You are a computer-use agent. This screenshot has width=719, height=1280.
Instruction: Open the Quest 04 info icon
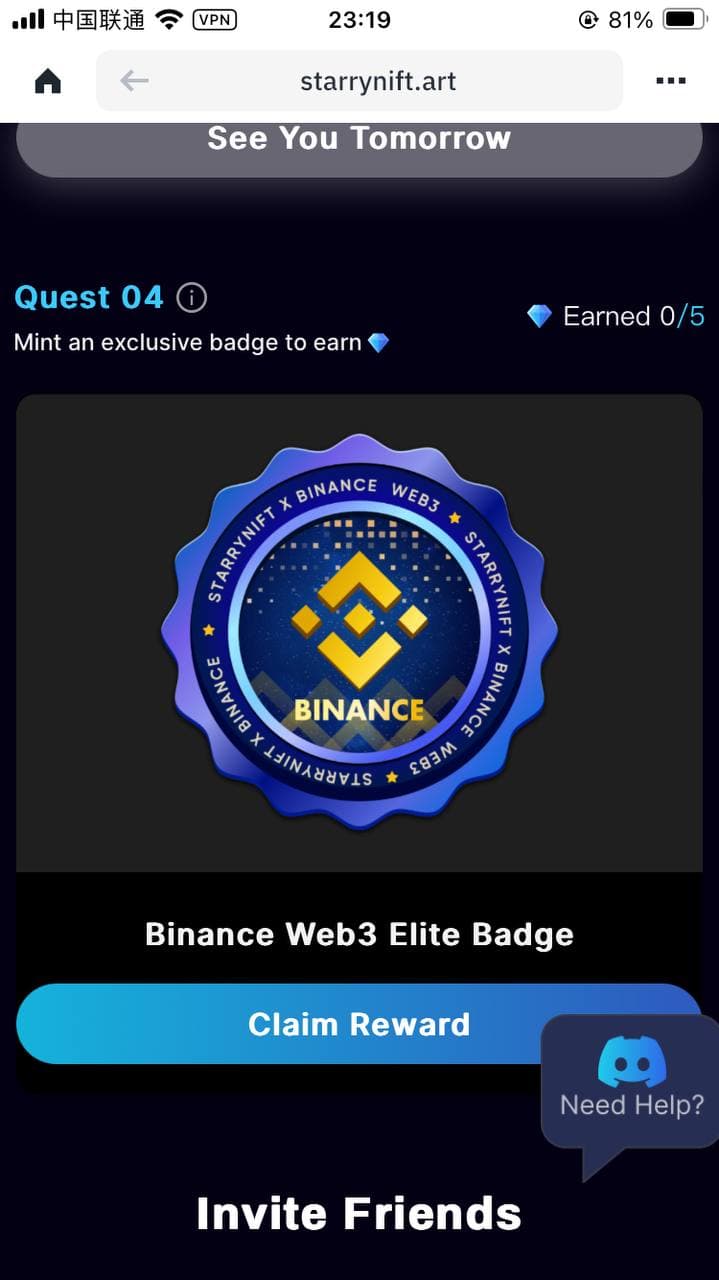pos(191,298)
